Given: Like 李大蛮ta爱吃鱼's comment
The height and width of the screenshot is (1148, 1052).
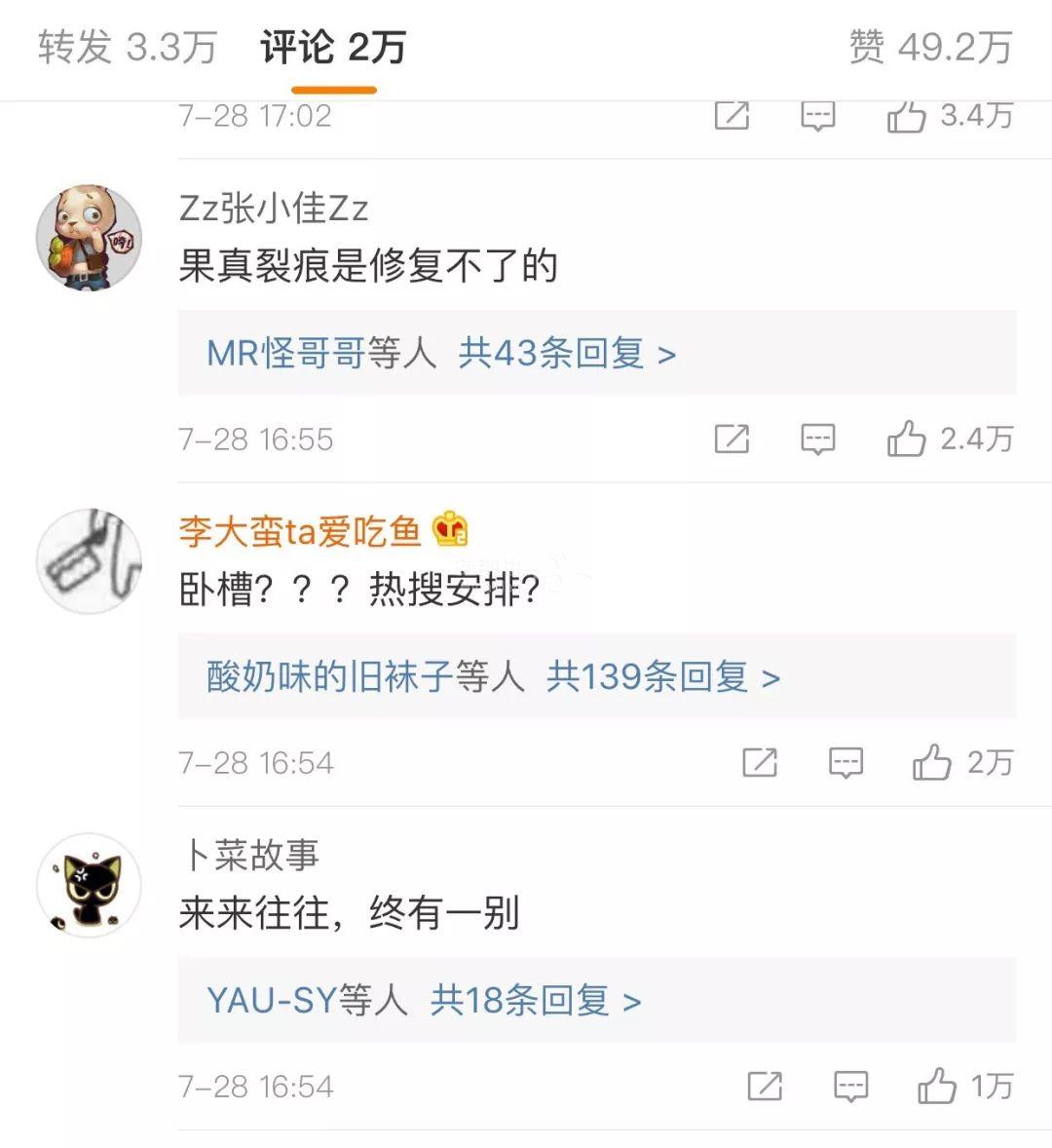Looking at the screenshot, I should click(932, 763).
